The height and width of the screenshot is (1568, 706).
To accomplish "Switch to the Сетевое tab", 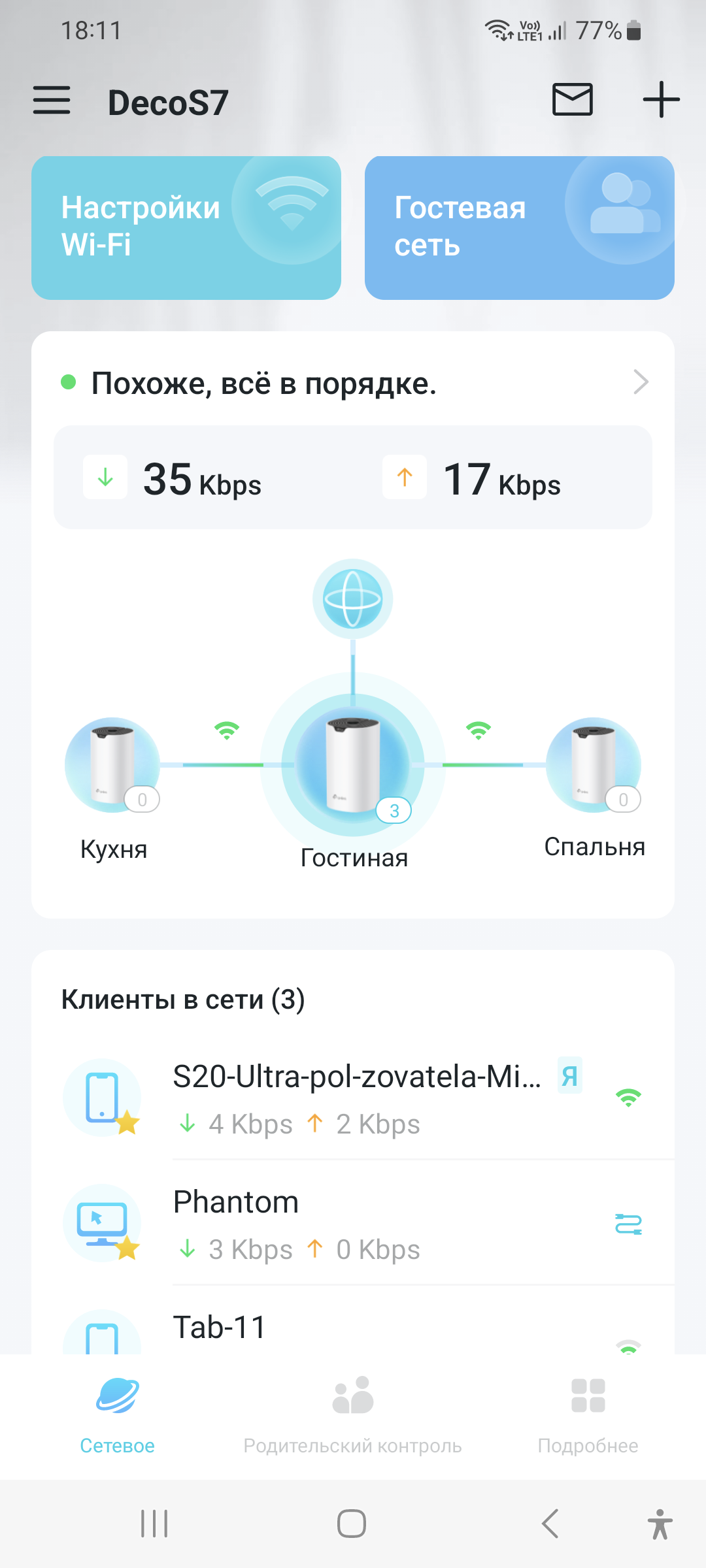I will click(118, 1415).
